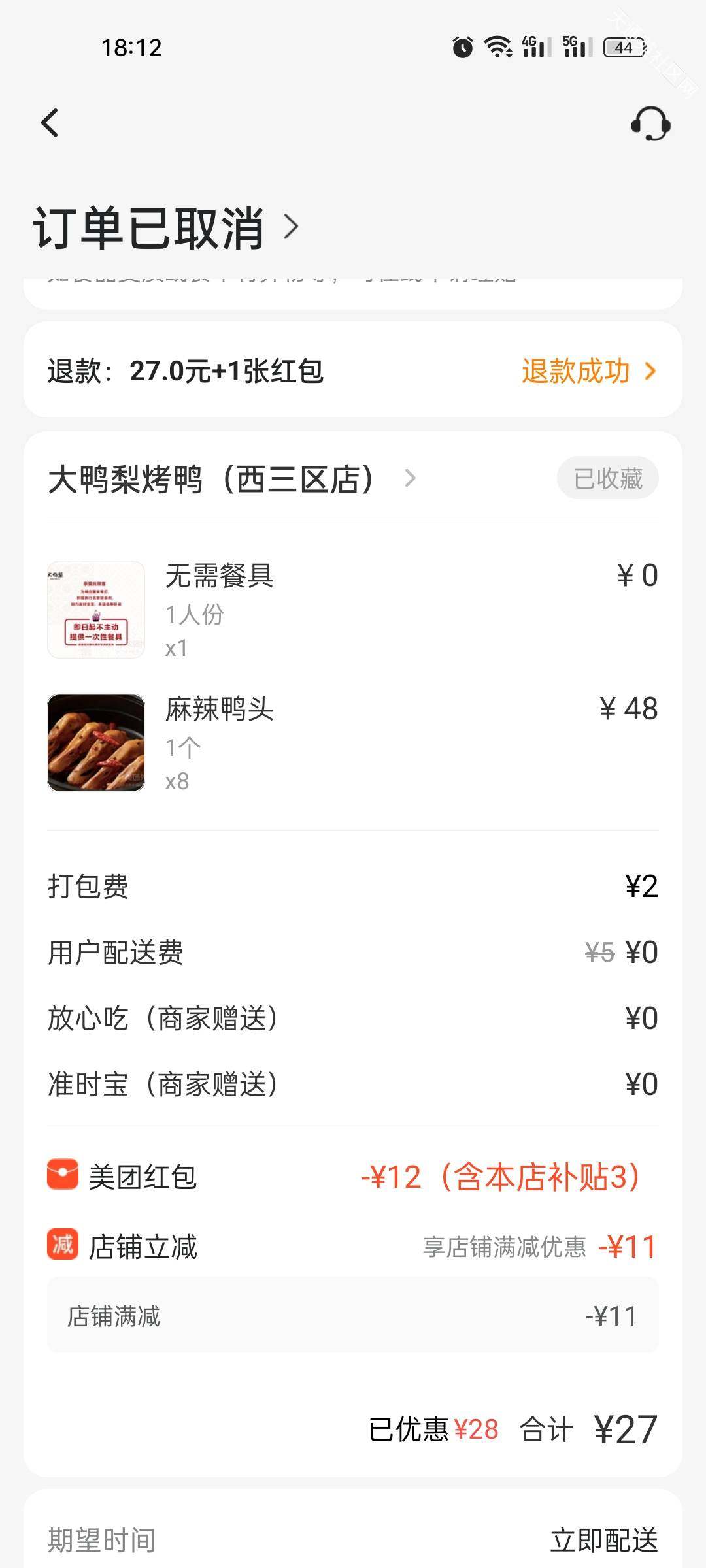706x1568 pixels.
Task: Contact customer service via the headset icon
Action: tap(650, 123)
